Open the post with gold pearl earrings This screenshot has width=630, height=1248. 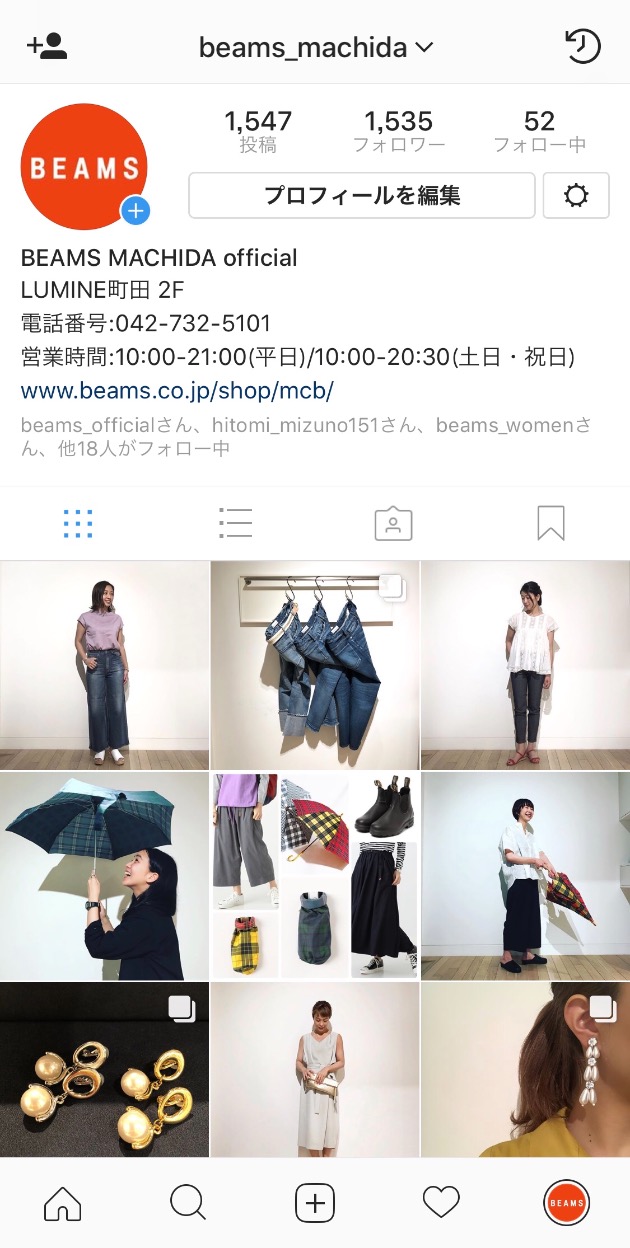coord(104,1070)
